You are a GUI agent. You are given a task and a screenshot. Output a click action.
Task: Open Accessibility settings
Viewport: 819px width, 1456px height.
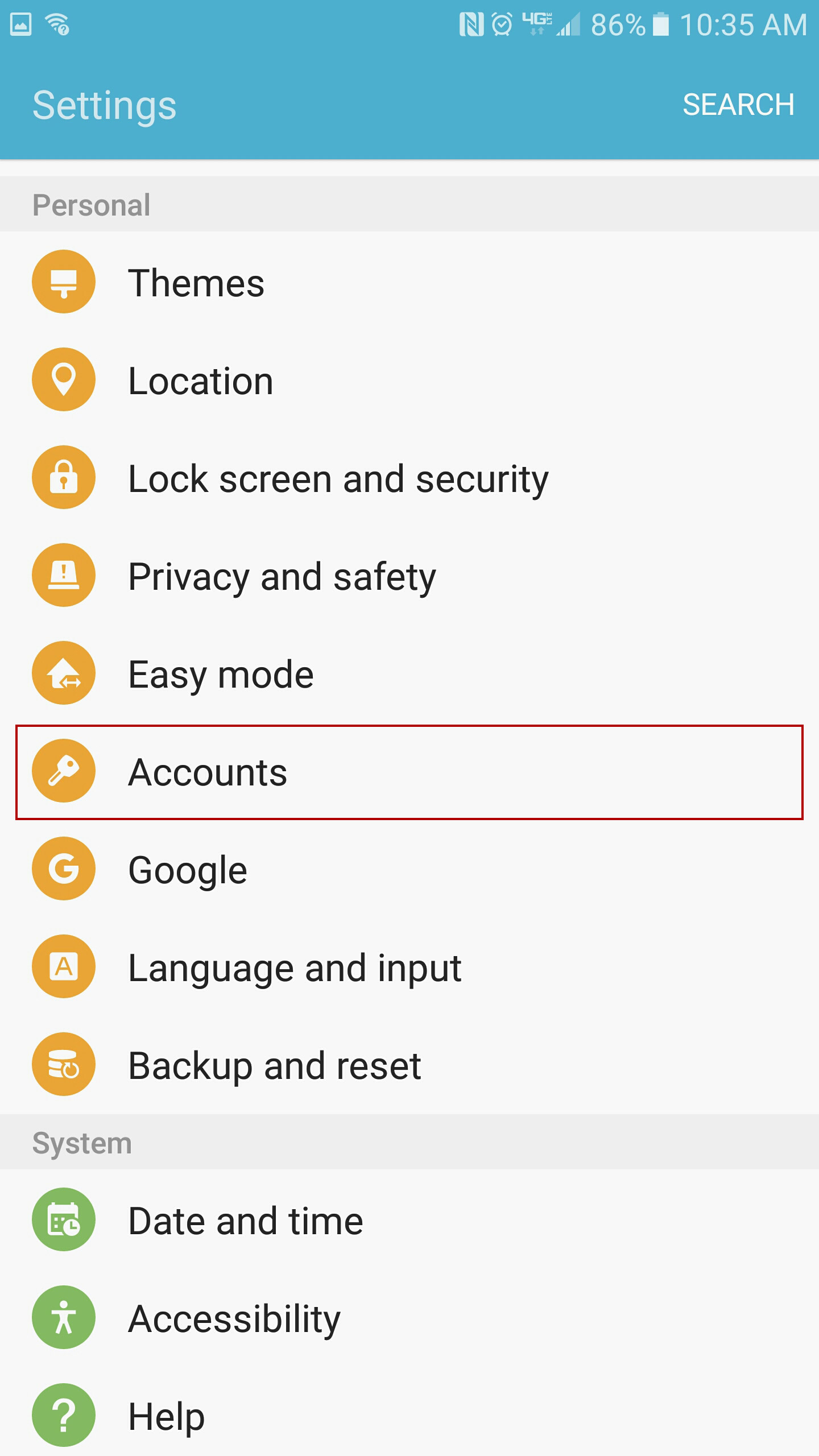pyautogui.click(x=409, y=1317)
